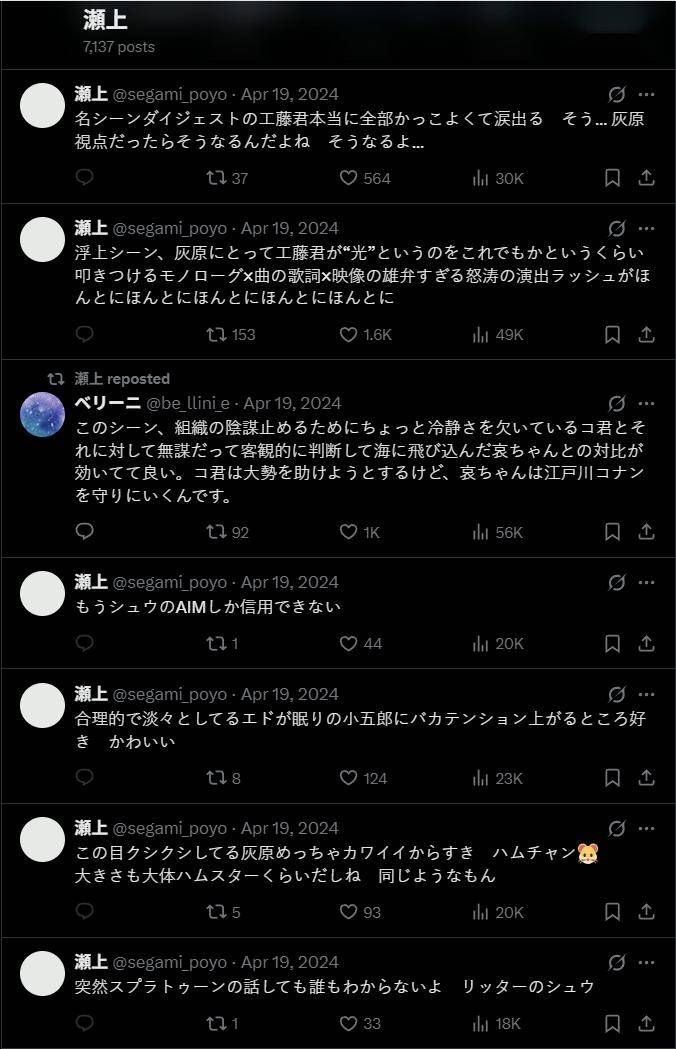Bookmark the シュウのAIM post

coord(612,644)
